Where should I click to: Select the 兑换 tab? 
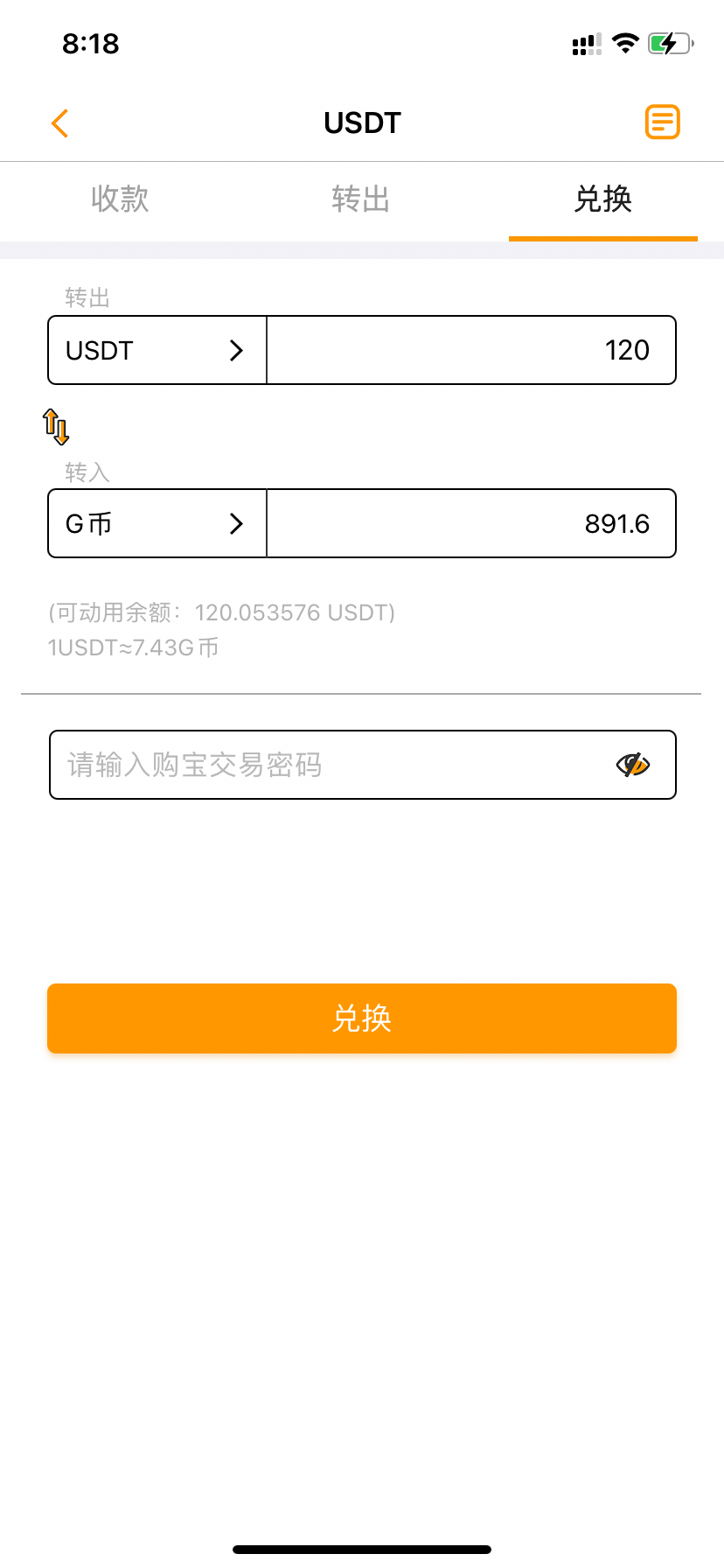[x=603, y=199]
